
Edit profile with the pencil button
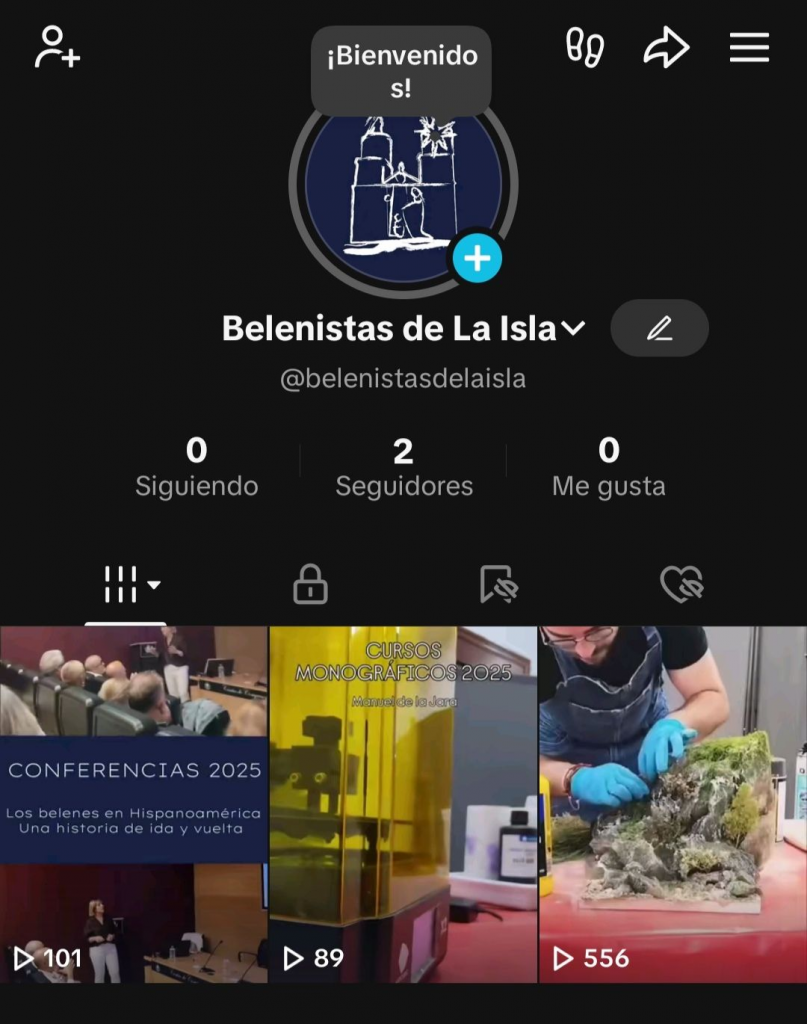point(659,328)
